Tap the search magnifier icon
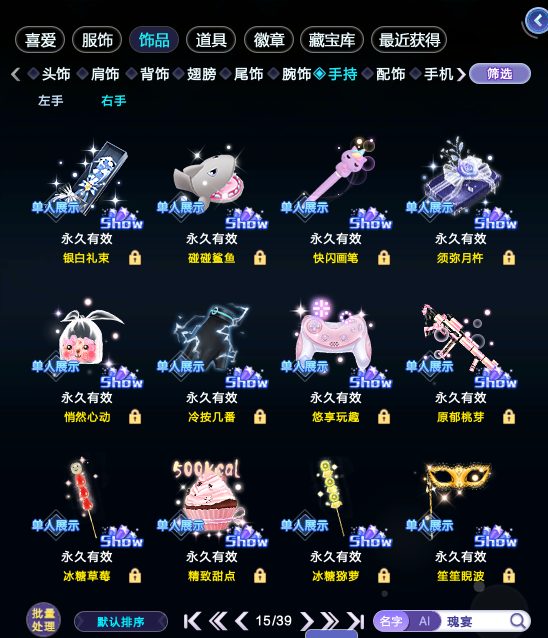Viewport: 548px width, 638px height. click(x=518, y=621)
